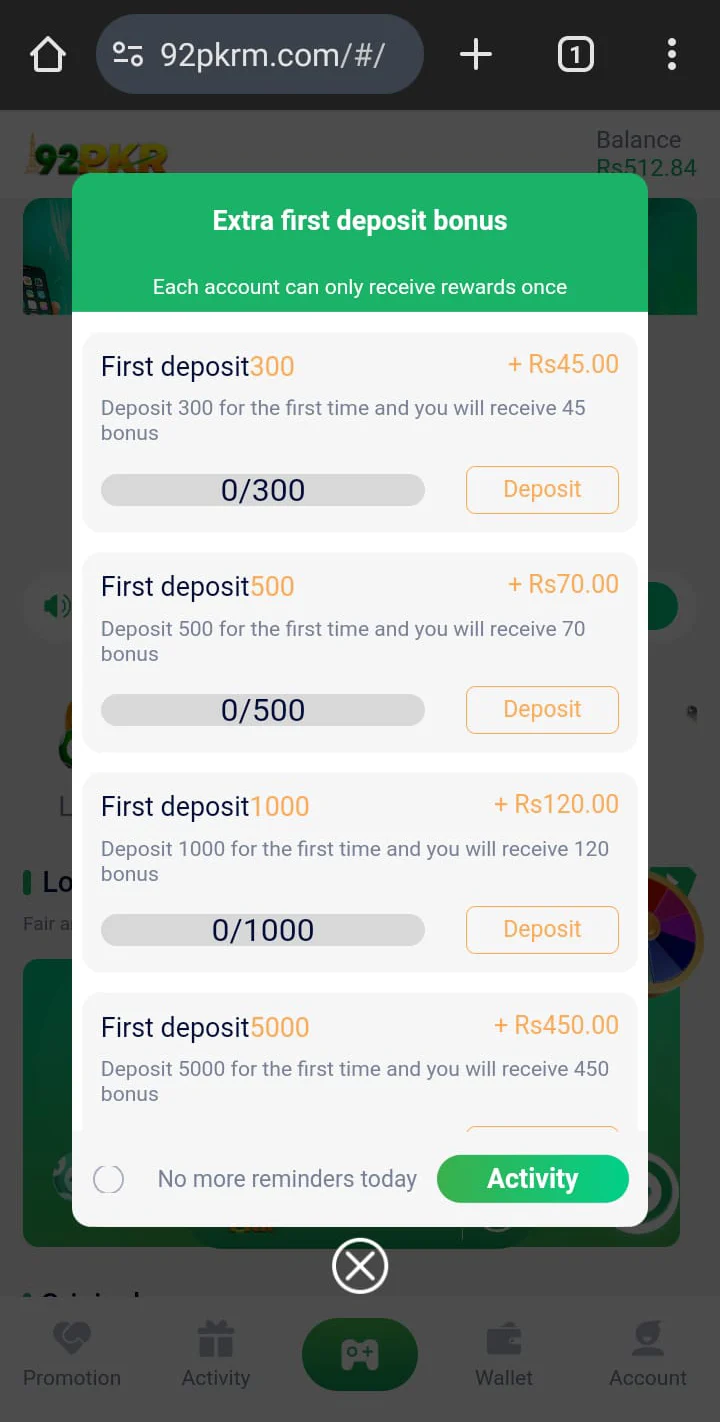Show open tabs switcher
The width and height of the screenshot is (720, 1422).
point(575,54)
